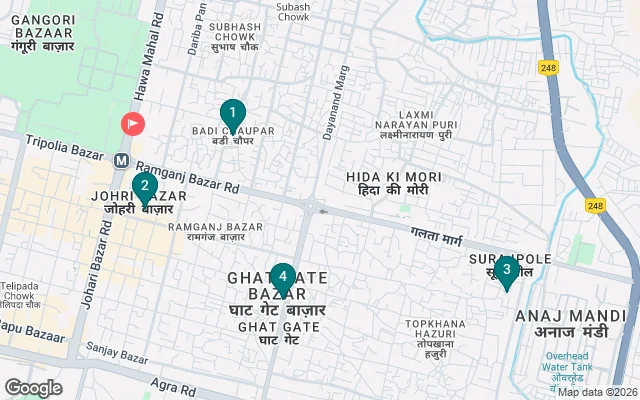Open map marker 3 near Surajpole

pos(506,270)
